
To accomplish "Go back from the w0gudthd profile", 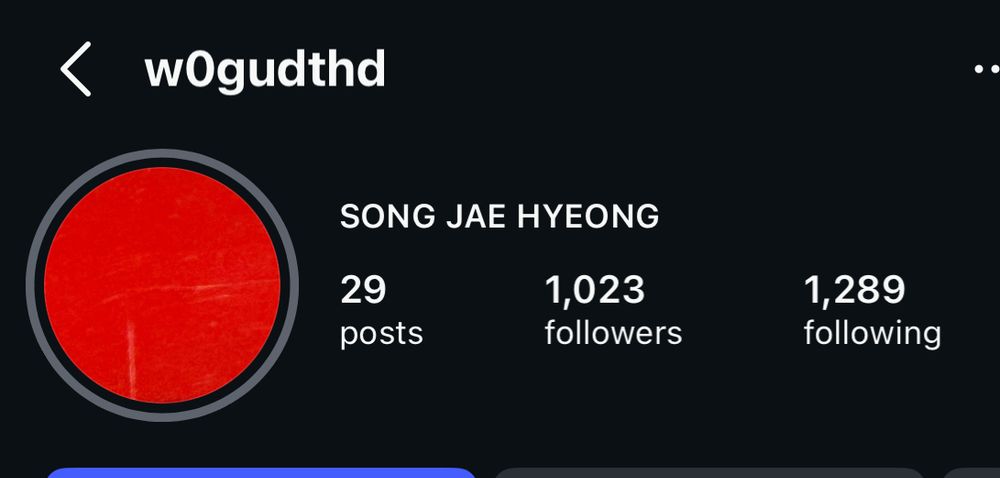I will (76, 70).
